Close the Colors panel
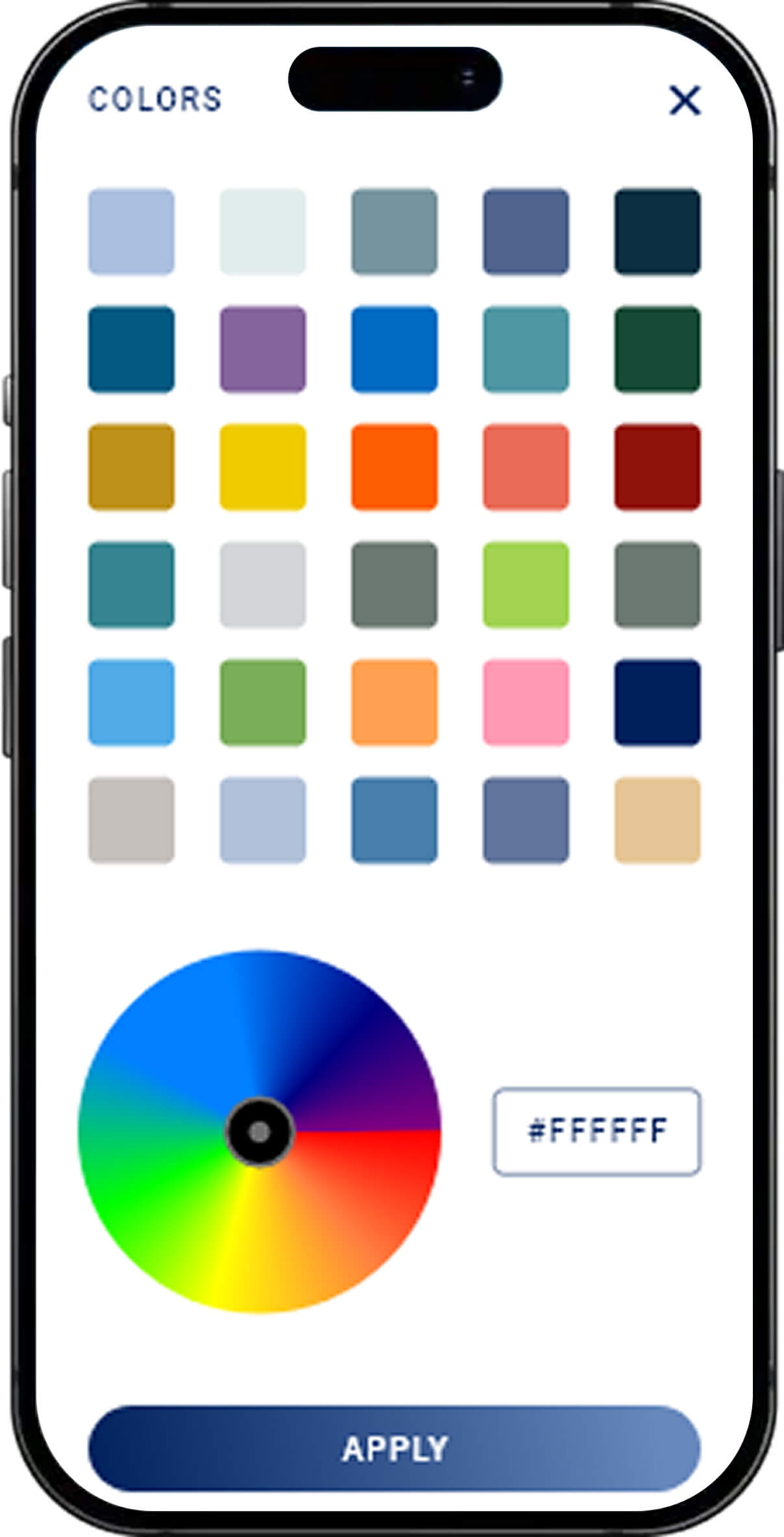Screen dimensions: 784x1537 click(685, 101)
